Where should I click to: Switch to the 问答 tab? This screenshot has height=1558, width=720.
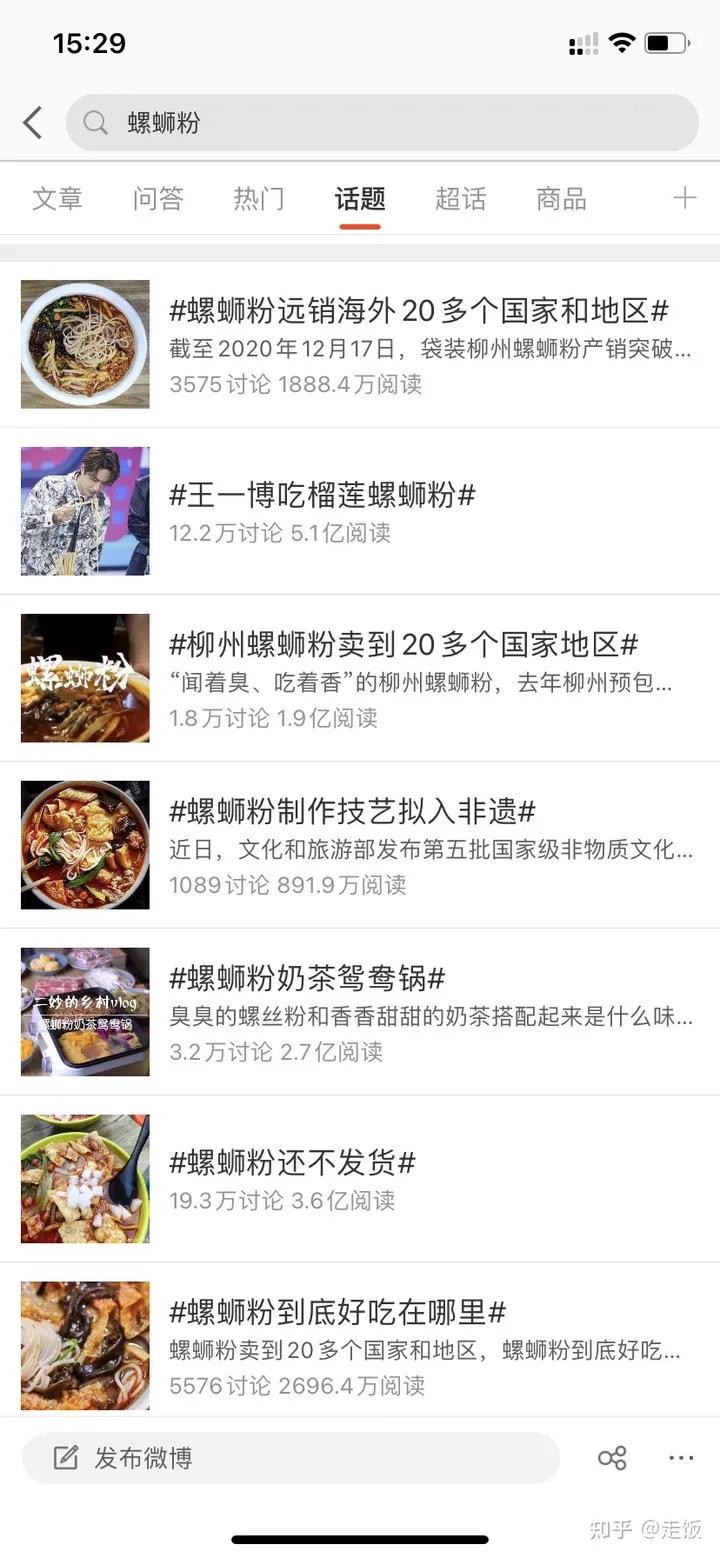(158, 198)
